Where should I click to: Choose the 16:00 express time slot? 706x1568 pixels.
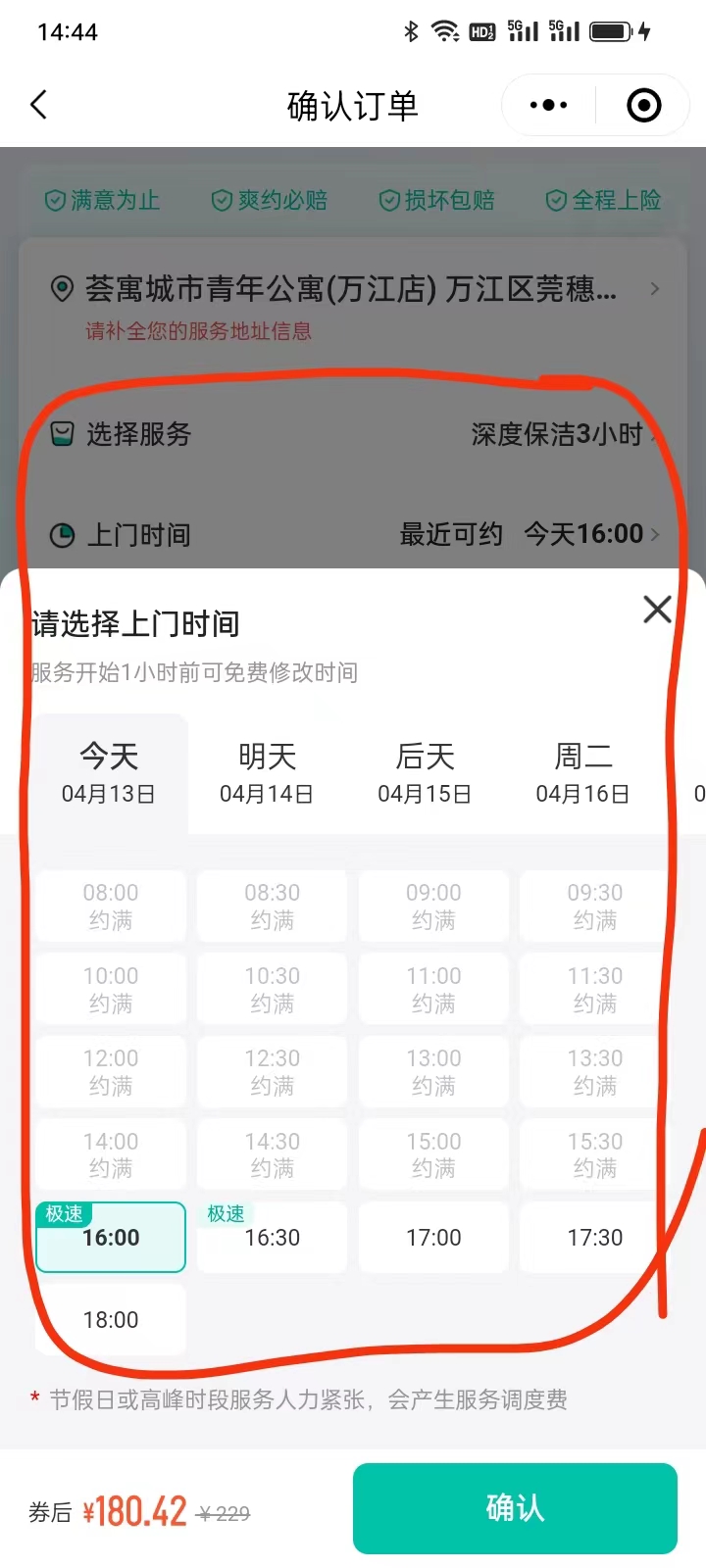111,1237
